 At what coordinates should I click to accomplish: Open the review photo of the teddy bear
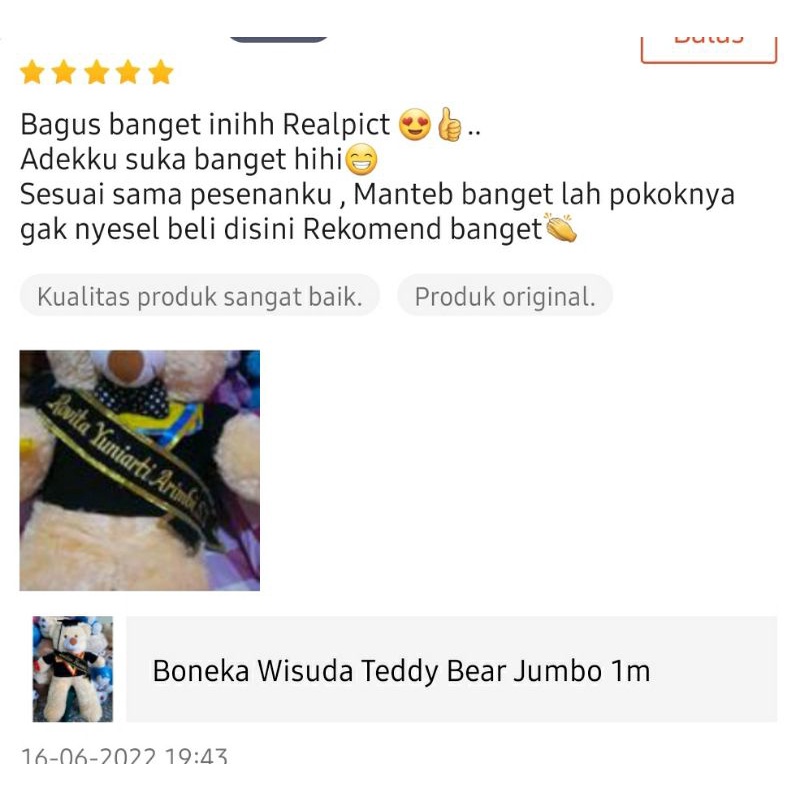click(x=140, y=470)
